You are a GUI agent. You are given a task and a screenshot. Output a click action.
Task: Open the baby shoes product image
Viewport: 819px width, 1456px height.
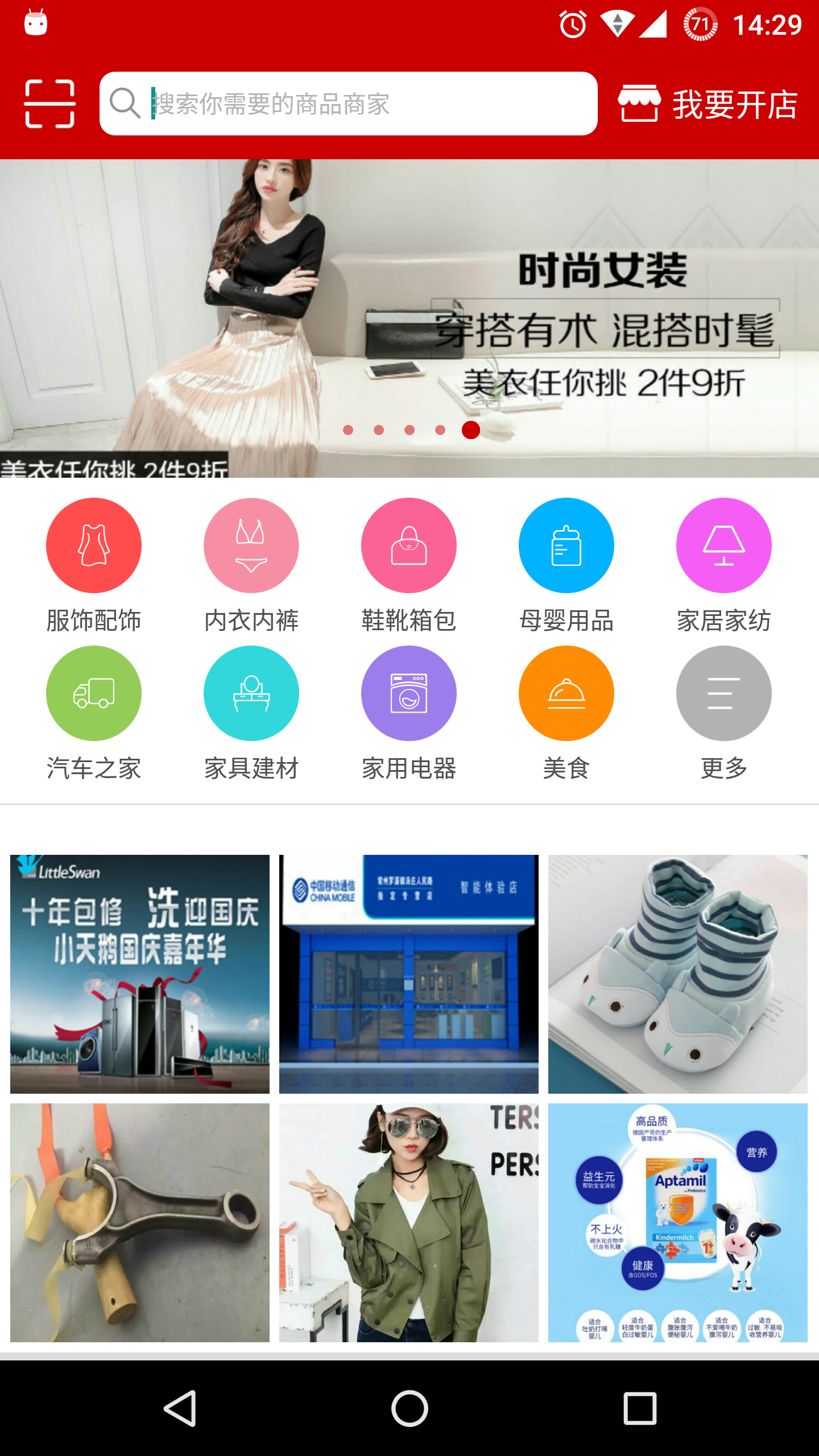[678, 974]
